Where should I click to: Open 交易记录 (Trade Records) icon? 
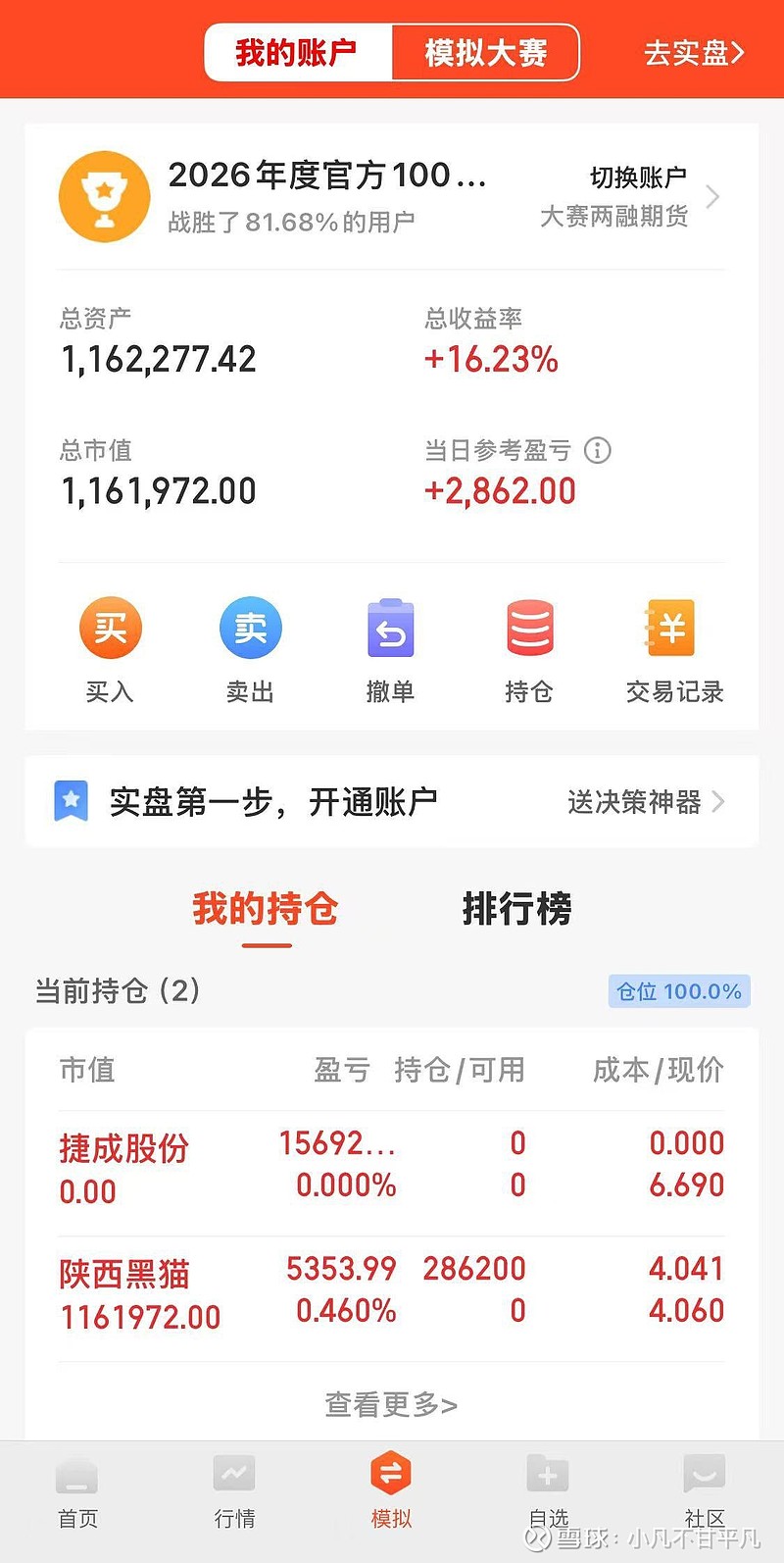670,628
